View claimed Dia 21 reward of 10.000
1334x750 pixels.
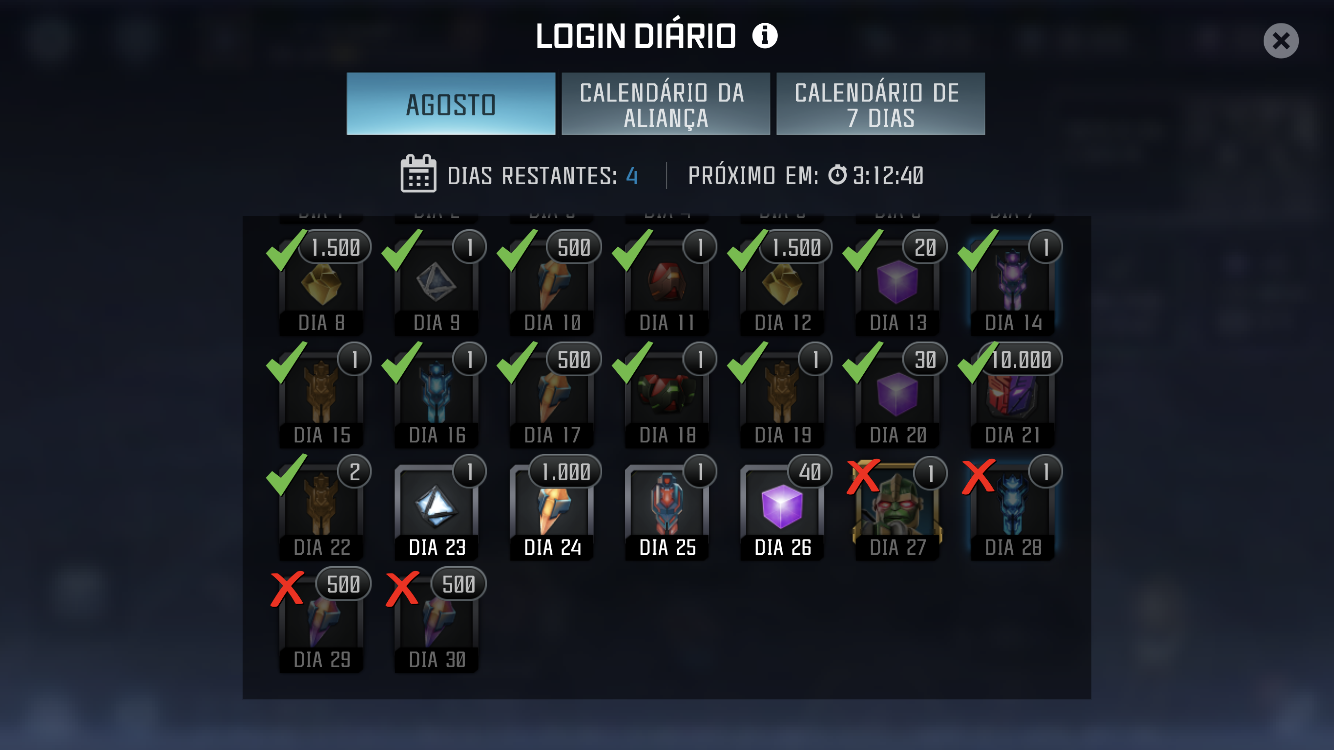pyautogui.click(x=1013, y=399)
